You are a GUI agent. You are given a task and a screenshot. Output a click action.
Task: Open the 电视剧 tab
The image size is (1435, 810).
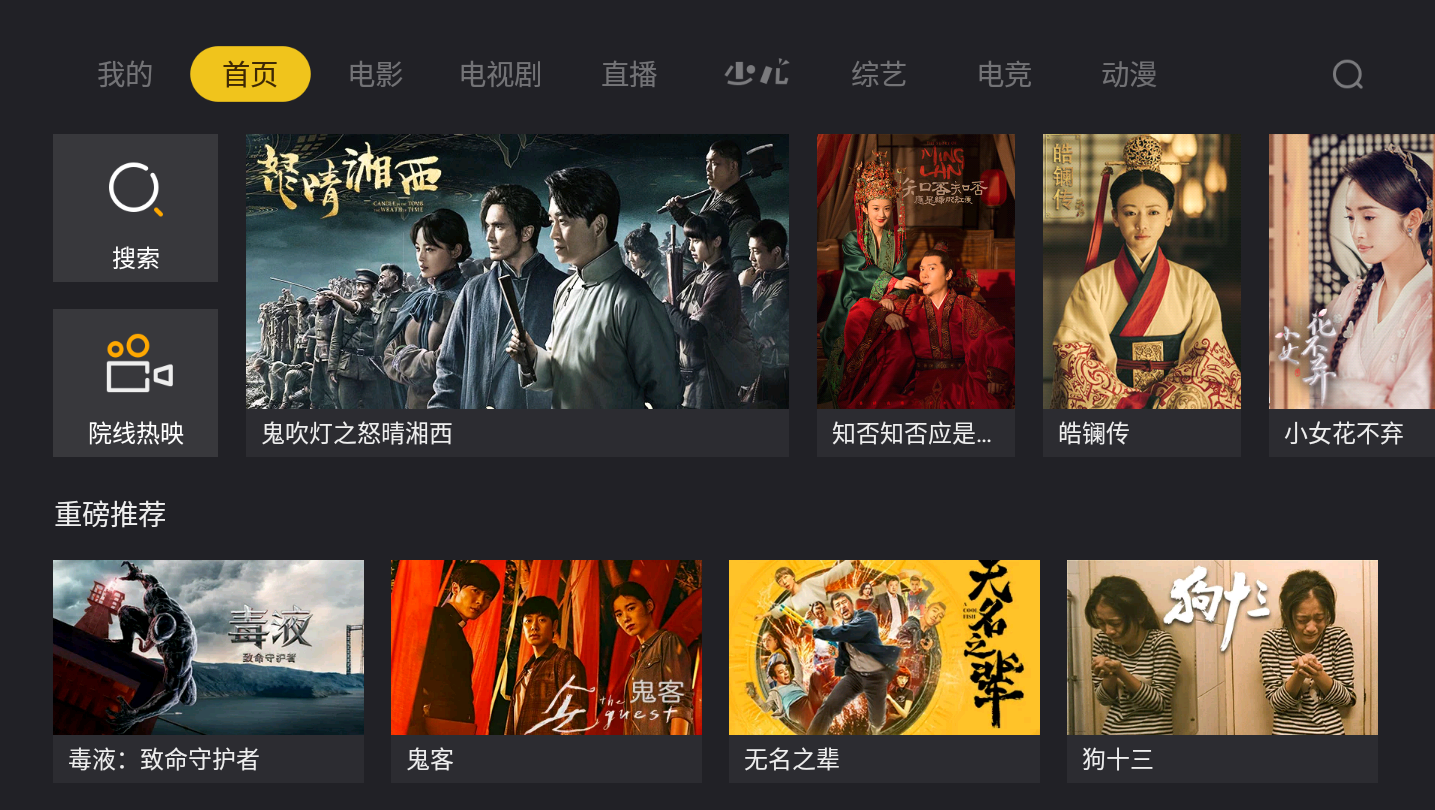(500, 74)
